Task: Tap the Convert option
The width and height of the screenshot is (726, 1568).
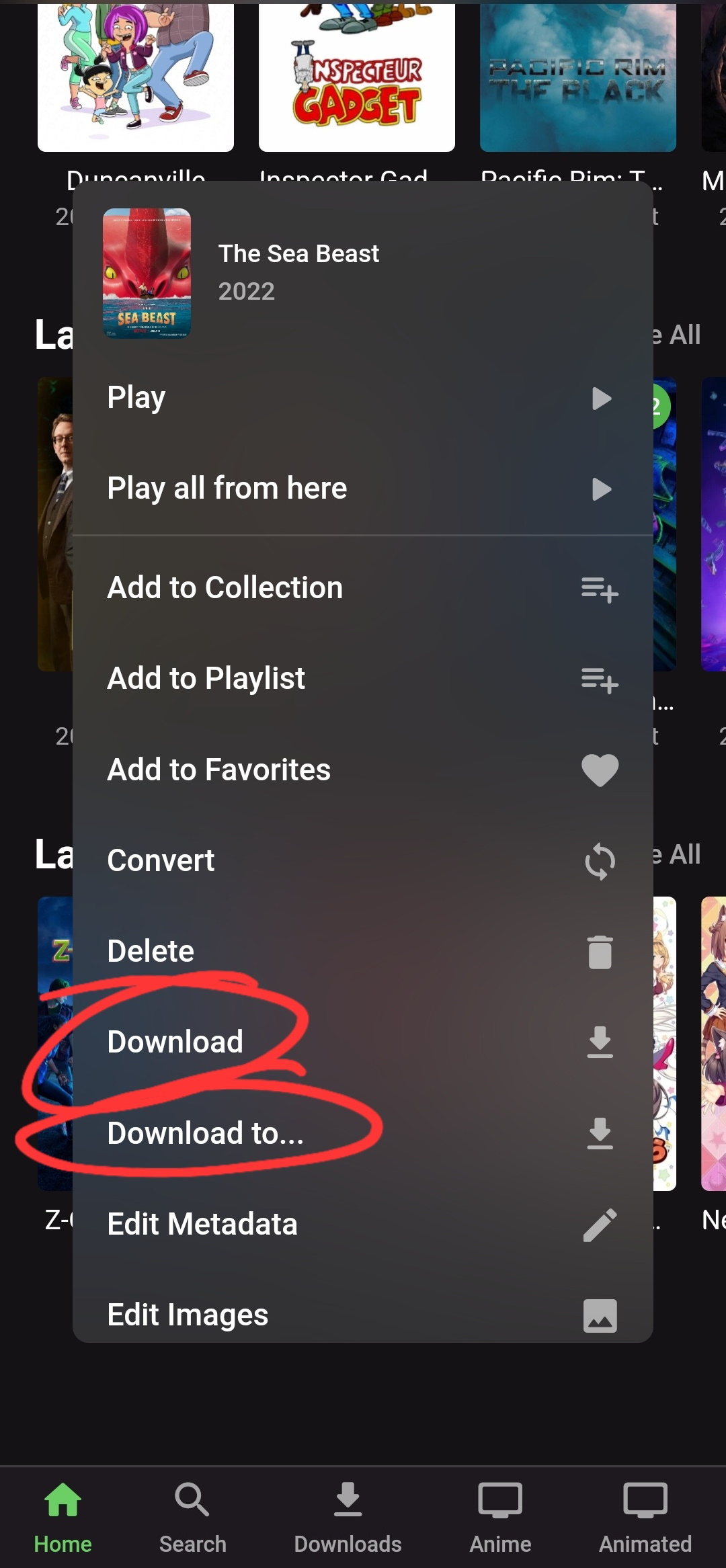Action: tap(362, 861)
